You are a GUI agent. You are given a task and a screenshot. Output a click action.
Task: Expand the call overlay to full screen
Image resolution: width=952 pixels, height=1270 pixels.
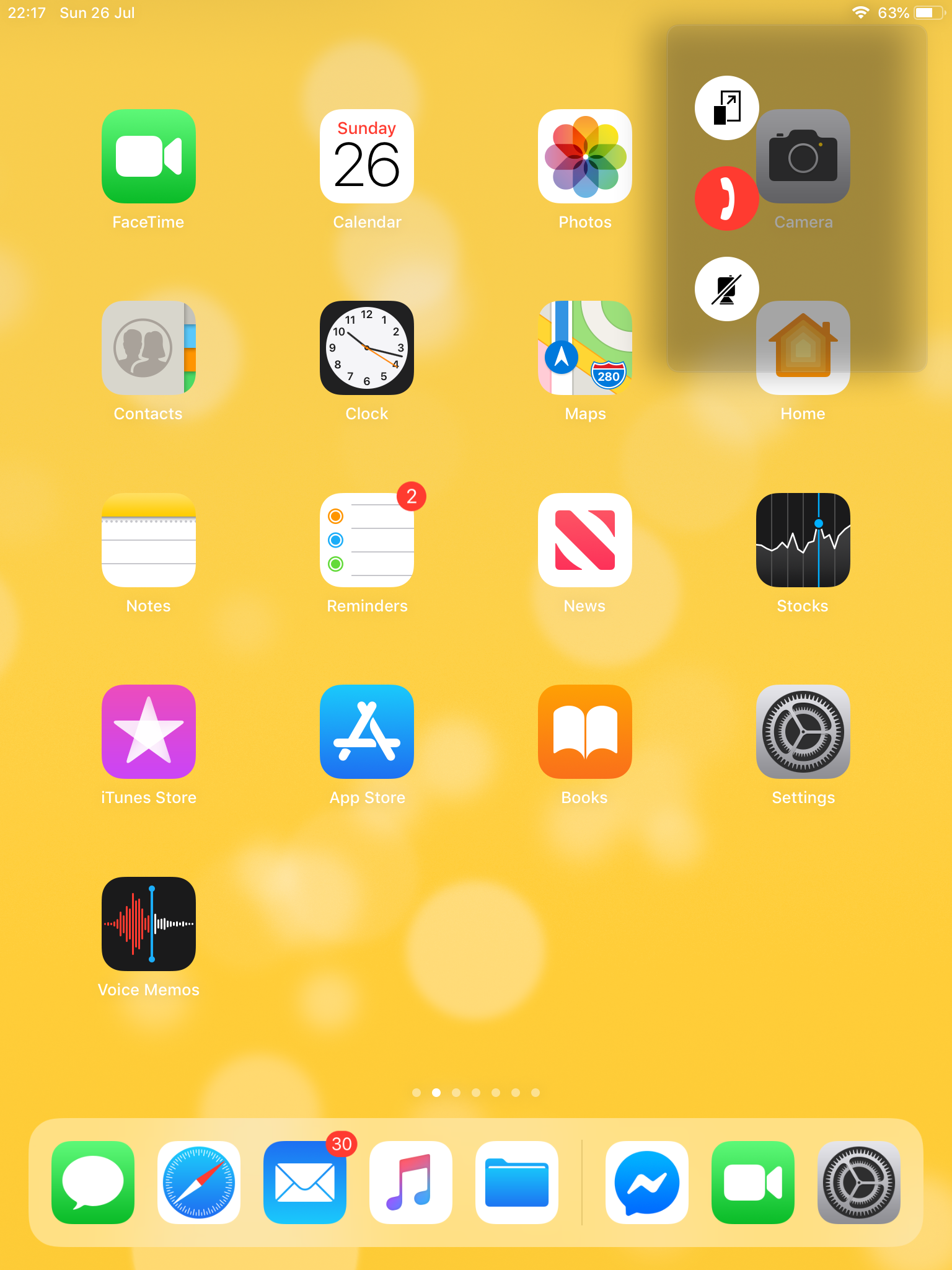pyautogui.click(x=726, y=108)
